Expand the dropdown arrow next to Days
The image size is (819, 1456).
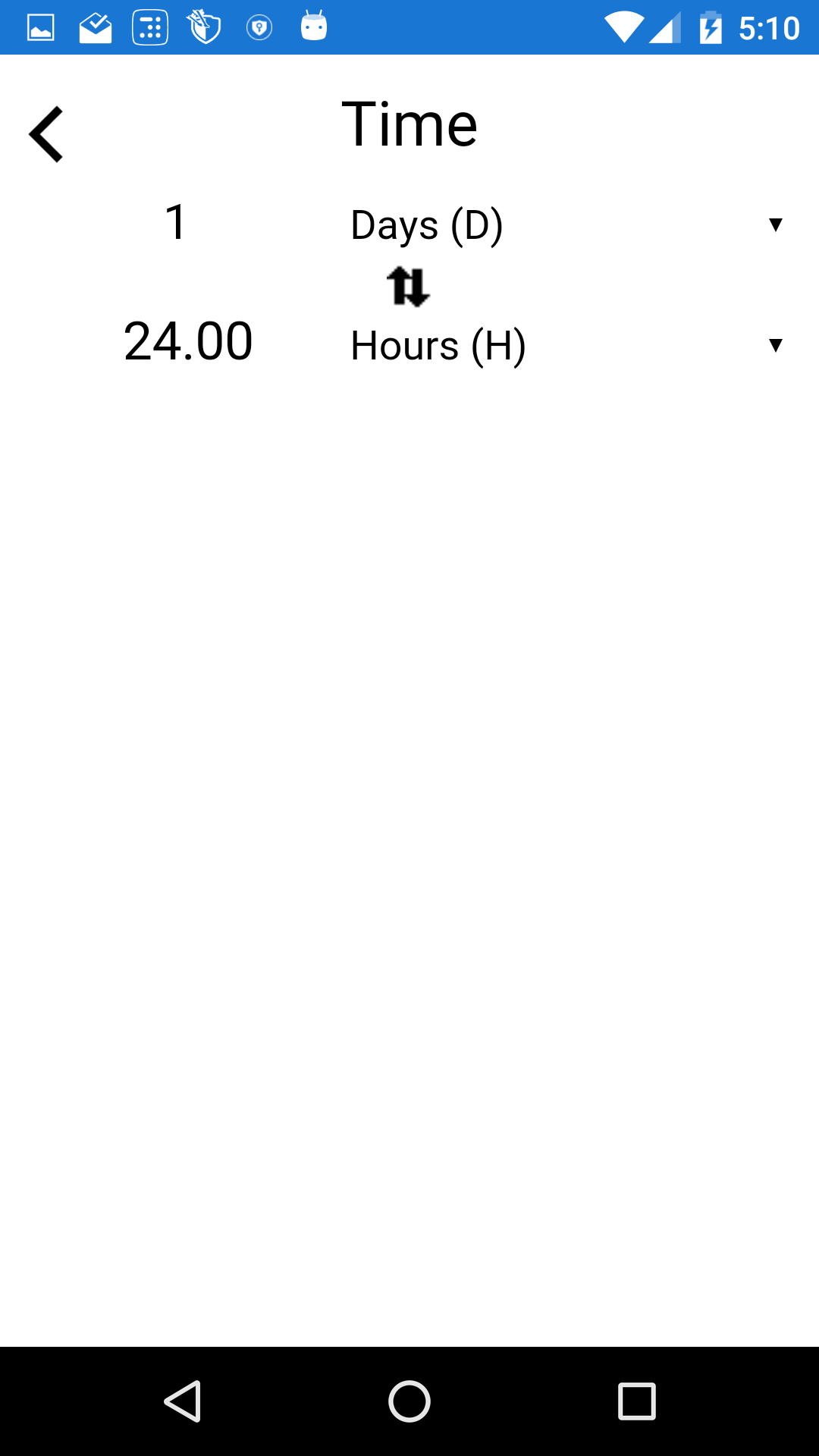pos(775,224)
